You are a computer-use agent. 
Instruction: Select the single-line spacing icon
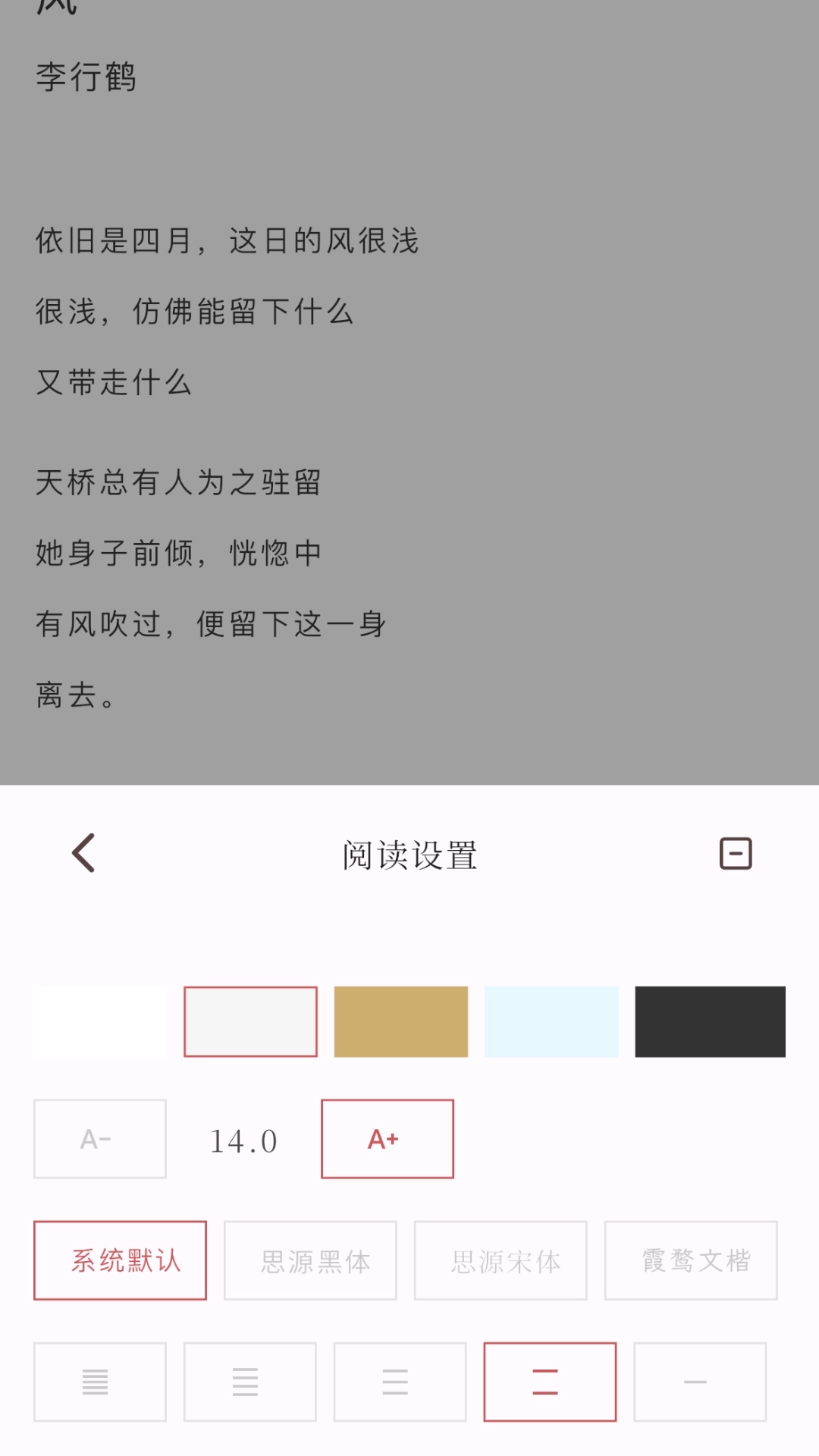click(700, 1382)
